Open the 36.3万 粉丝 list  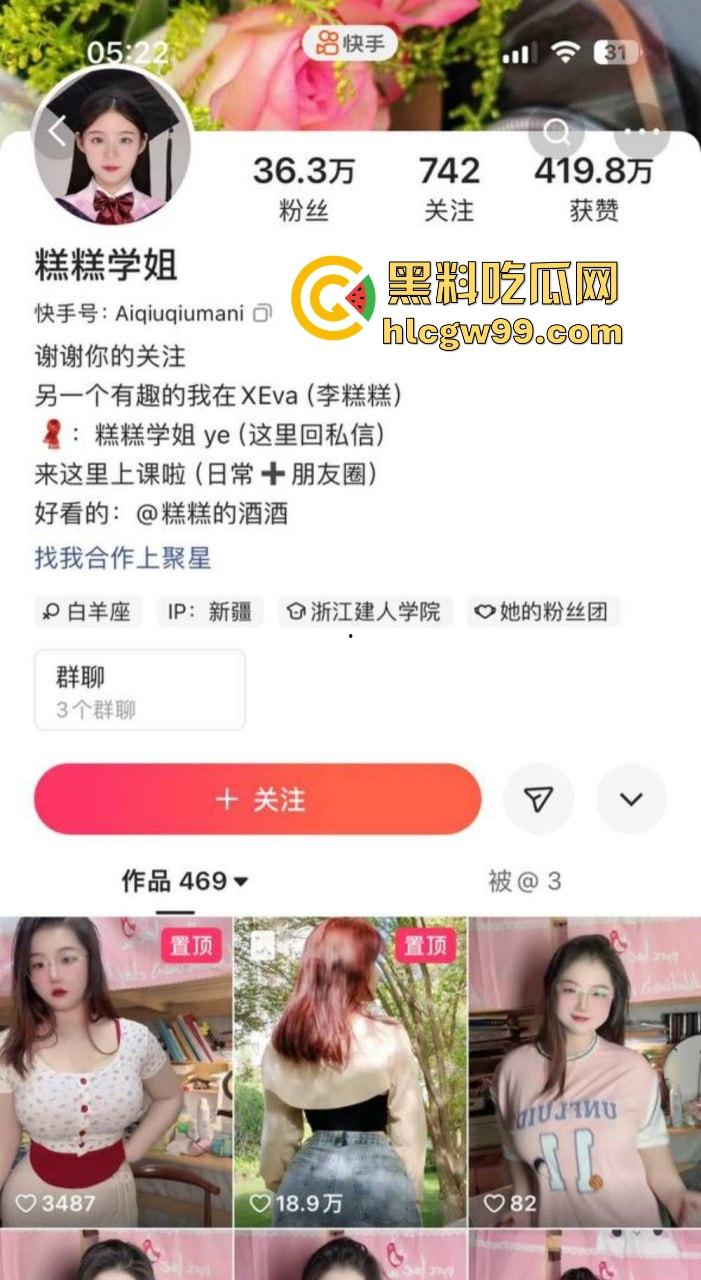[303, 187]
